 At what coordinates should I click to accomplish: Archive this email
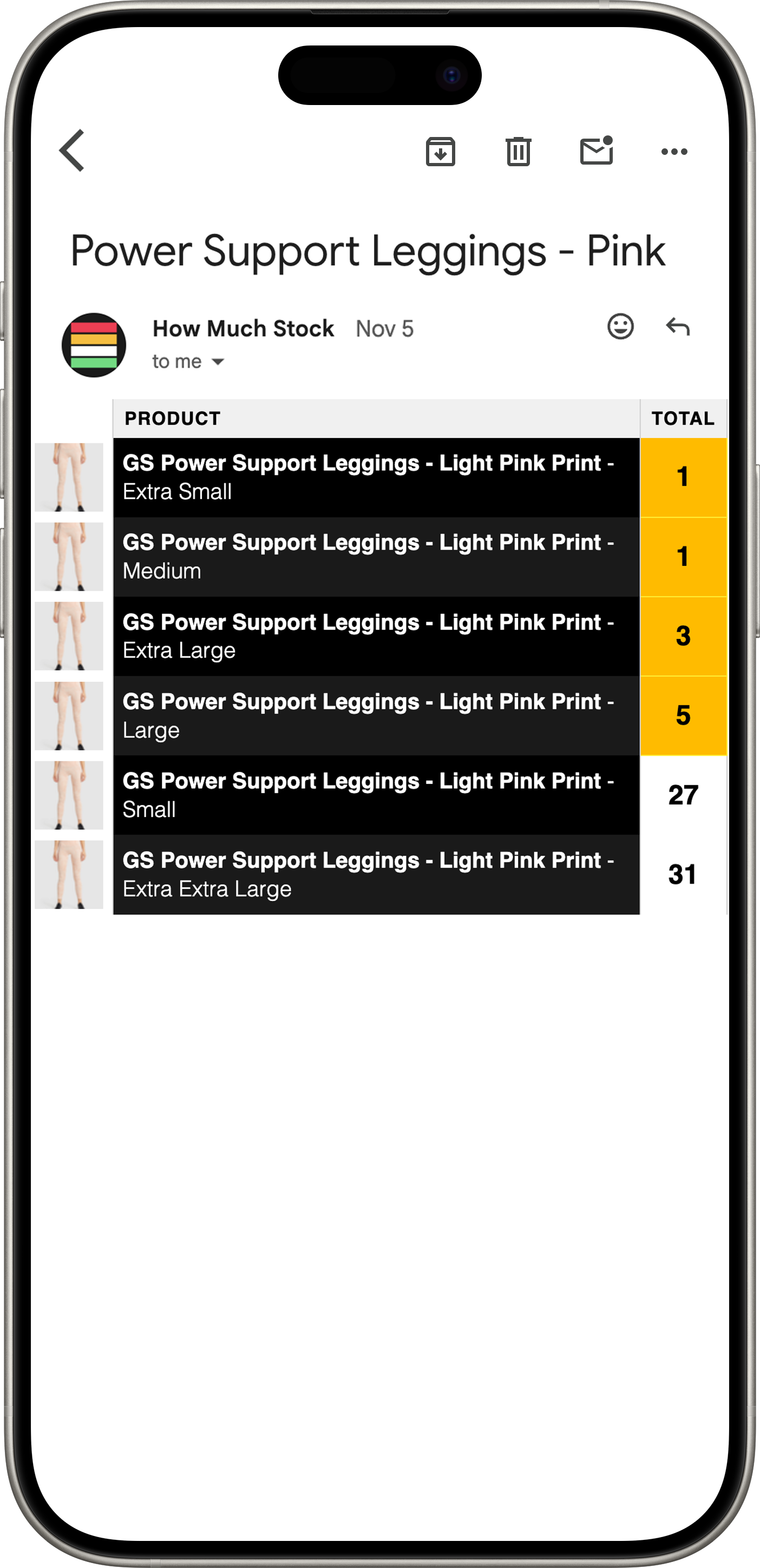tap(440, 151)
